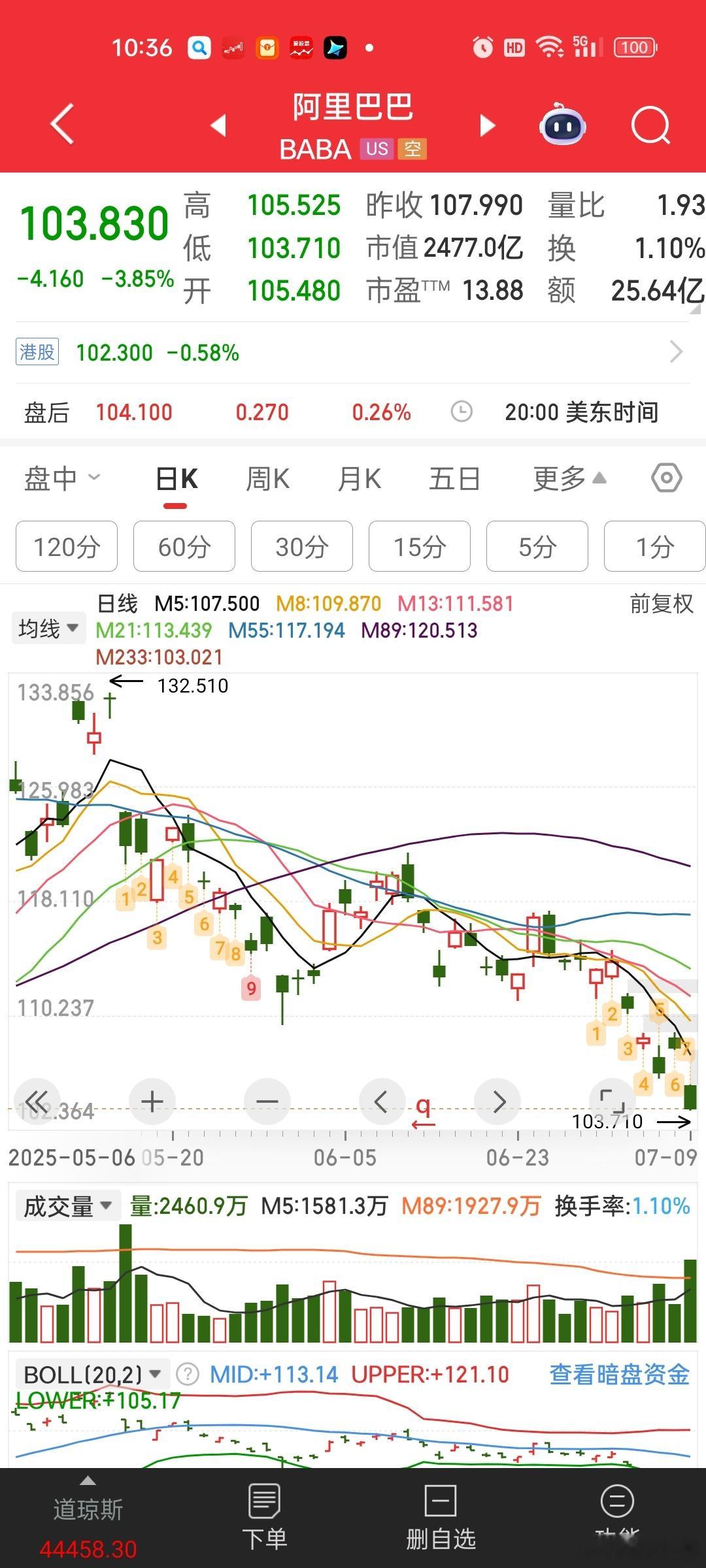Open the 港股 quote row
This screenshot has width=706, height=1568.
click(353, 353)
